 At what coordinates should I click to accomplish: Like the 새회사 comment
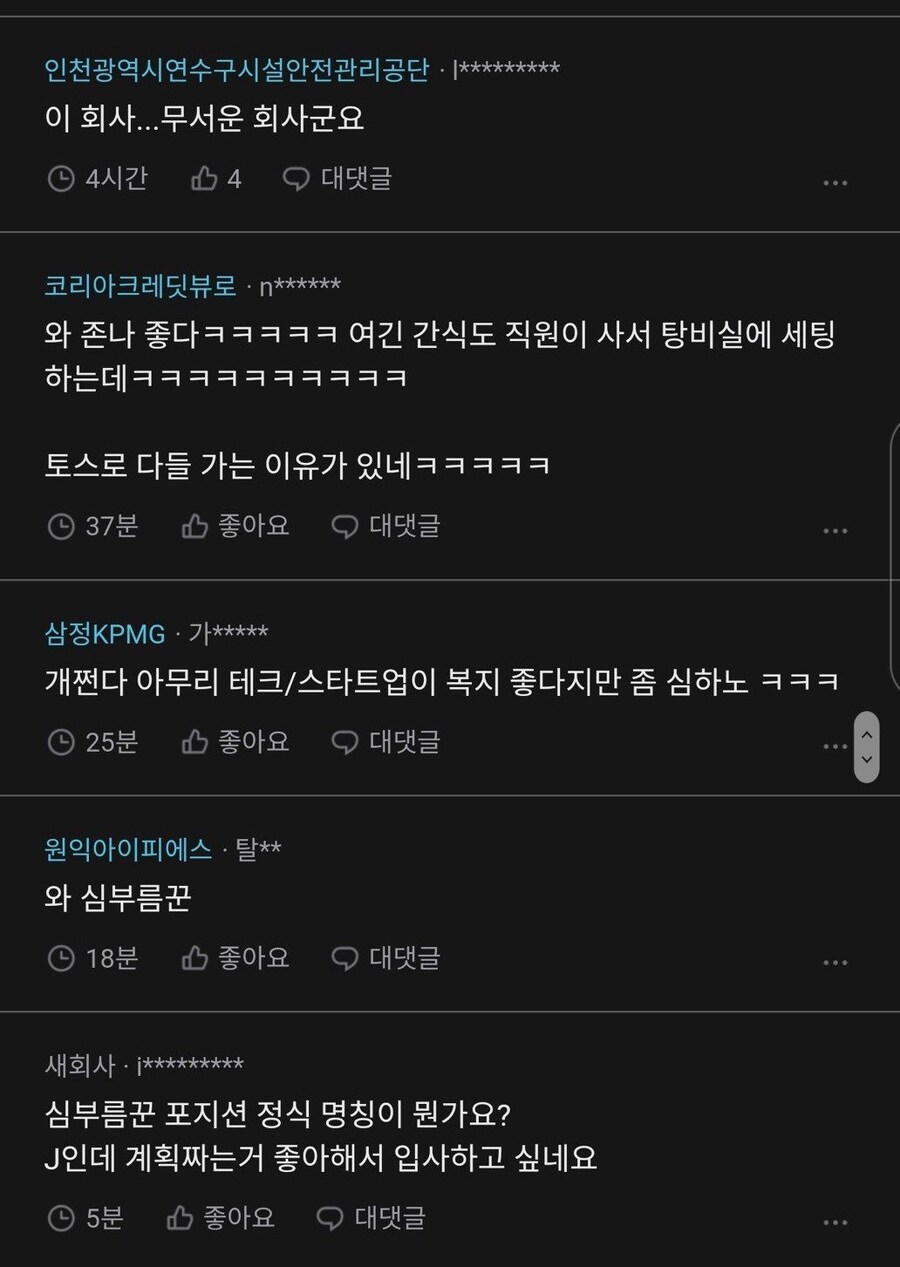(x=221, y=1218)
